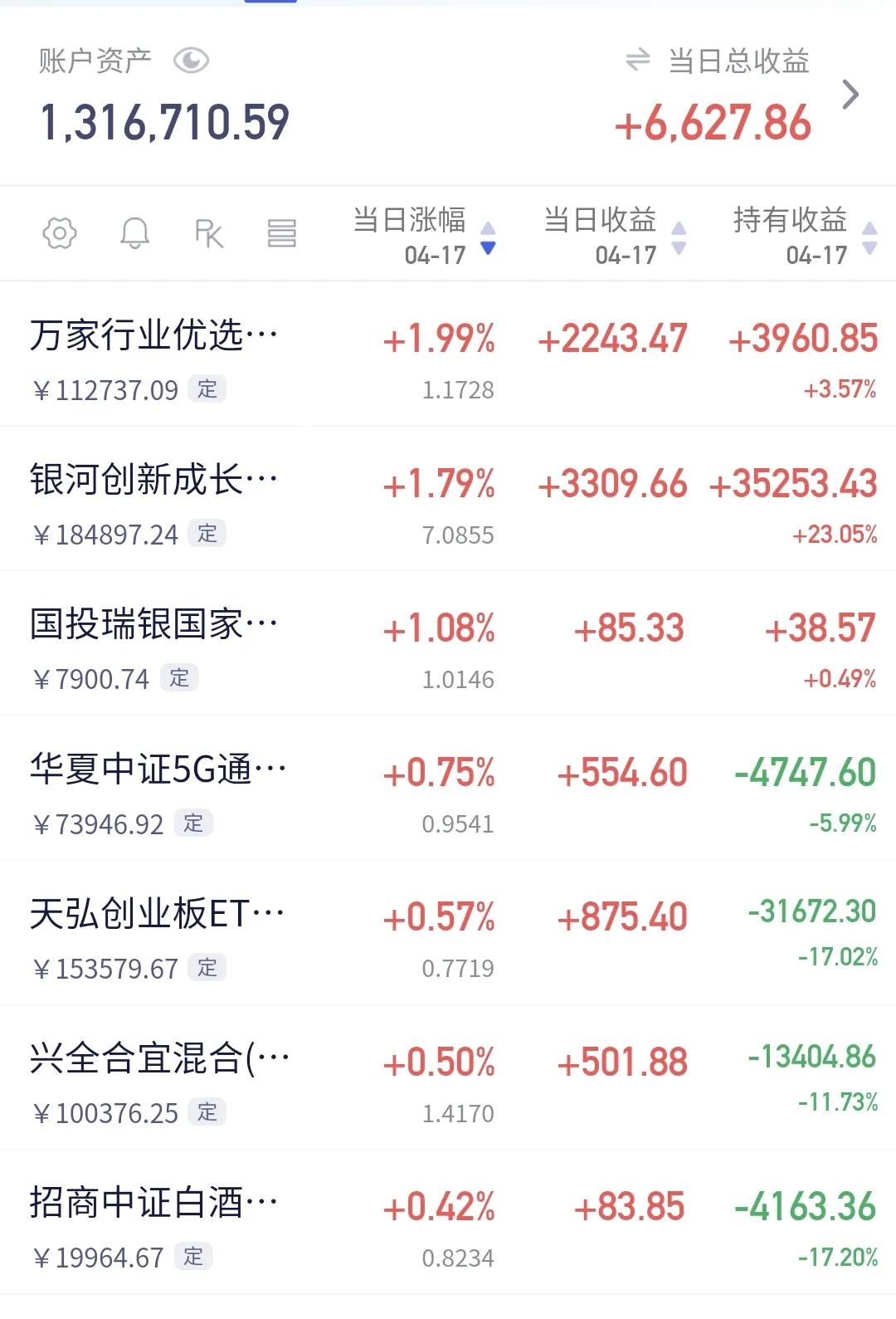This screenshot has height=1319, width=896.
Task: Change the list layout view
Action: click(282, 233)
